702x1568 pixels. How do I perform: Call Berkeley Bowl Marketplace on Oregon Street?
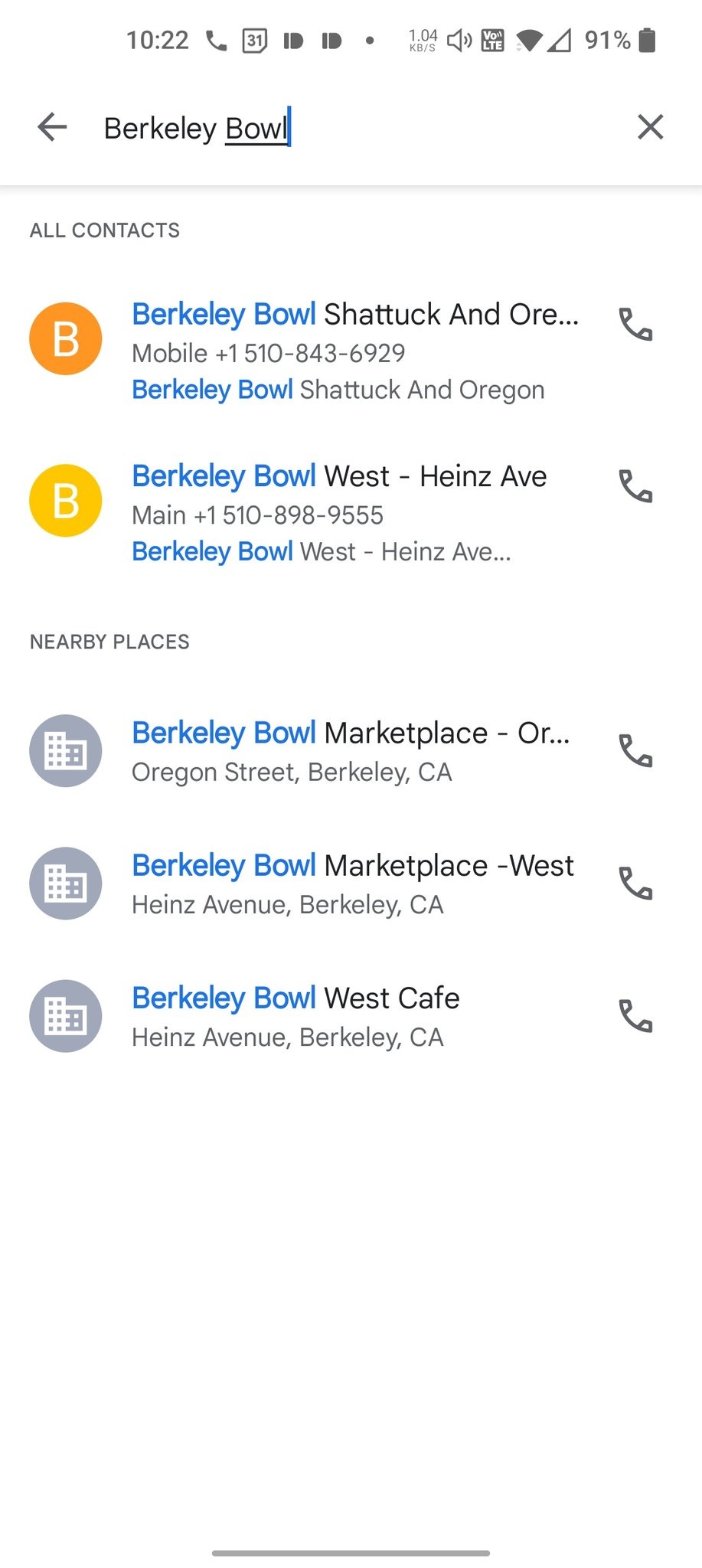click(635, 751)
